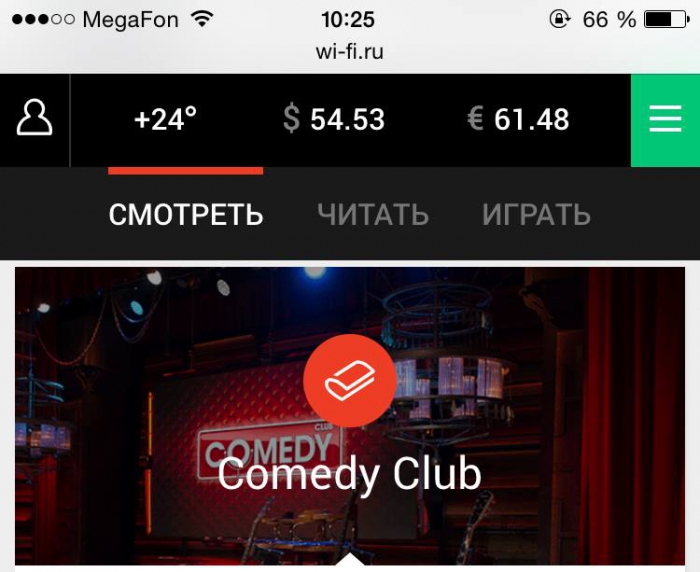Screen dimensions: 700x572
Task: Open the user profile icon
Action: pyautogui.click(x=34, y=120)
